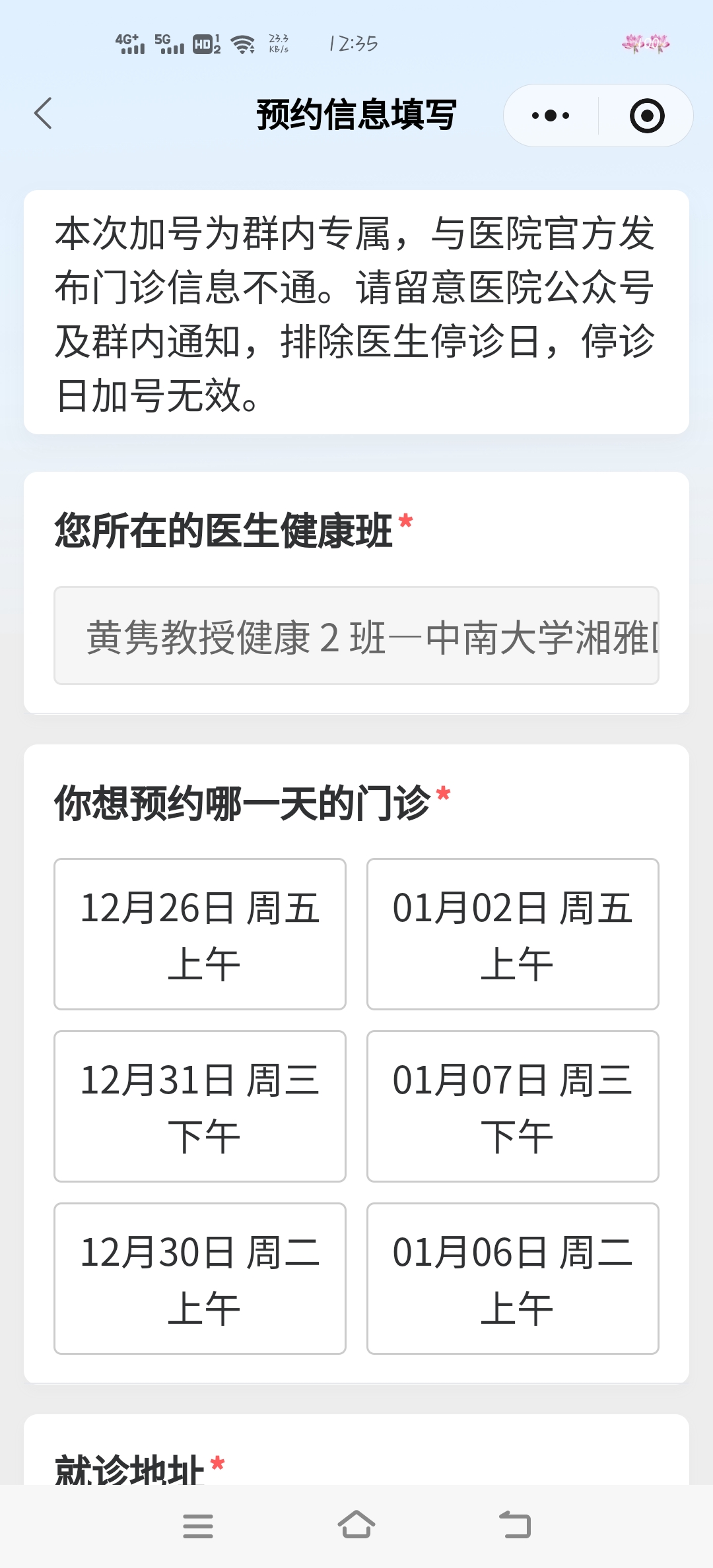Pick 12月31日 周三 下午 slot
The width and height of the screenshot is (713, 1568).
pos(200,1106)
